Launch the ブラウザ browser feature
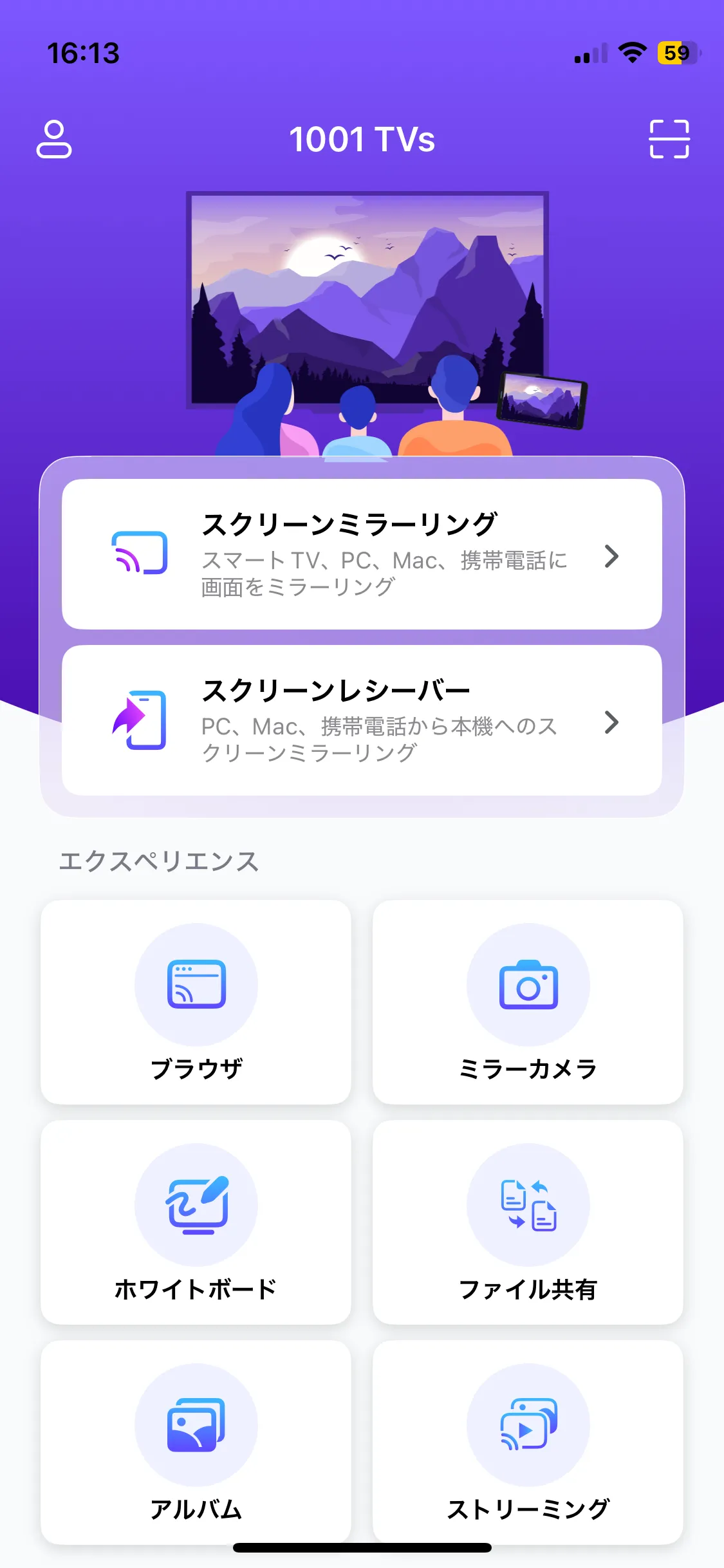Screen dimensions: 724x1568 coord(196,1002)
